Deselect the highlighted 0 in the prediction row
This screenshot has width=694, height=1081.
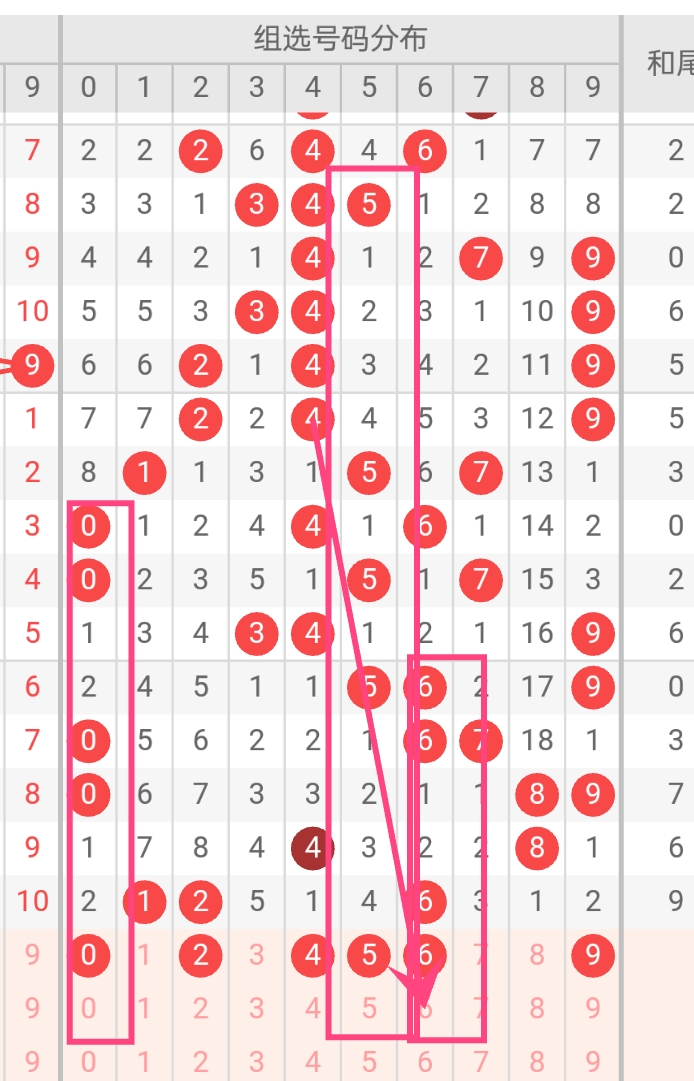pos(89,955)
